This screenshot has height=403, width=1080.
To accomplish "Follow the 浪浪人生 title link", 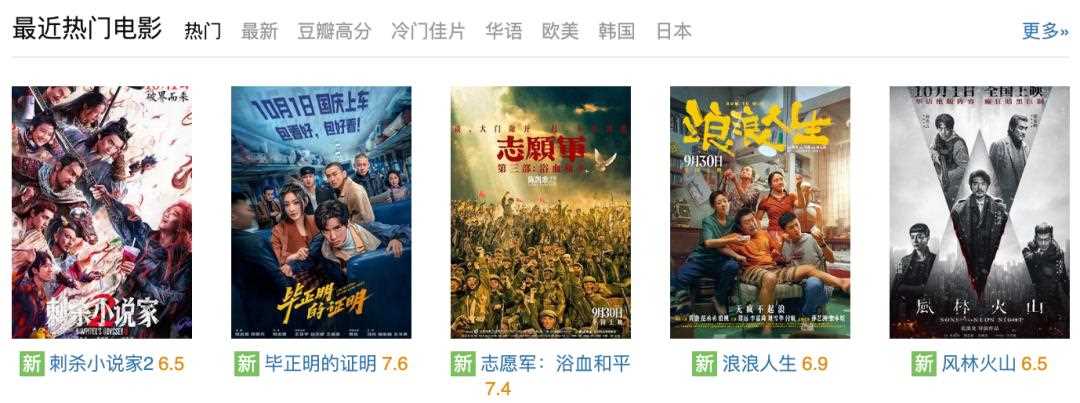I will [759, 364].
